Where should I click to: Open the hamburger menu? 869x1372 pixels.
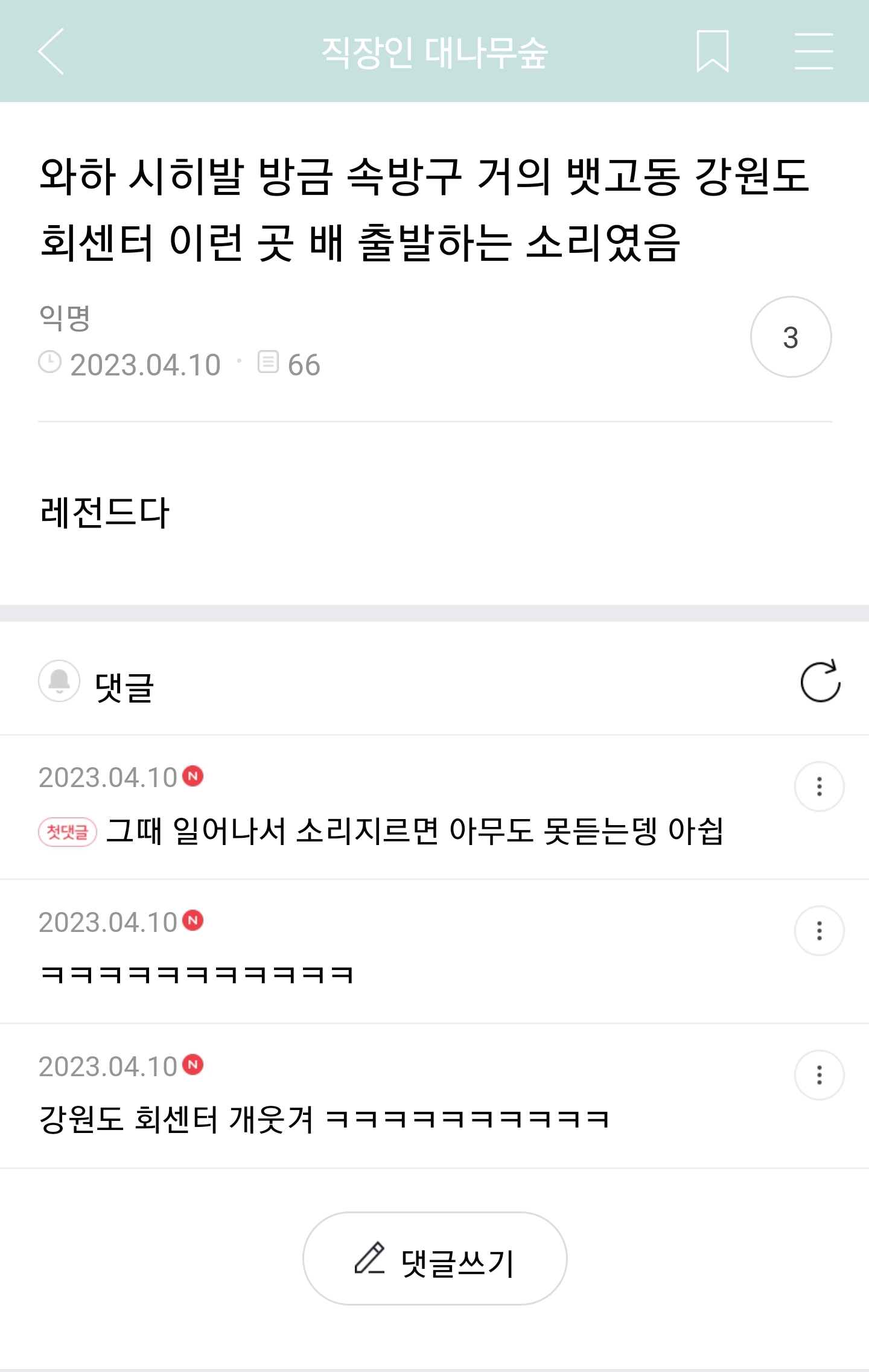tap(813, 51)
